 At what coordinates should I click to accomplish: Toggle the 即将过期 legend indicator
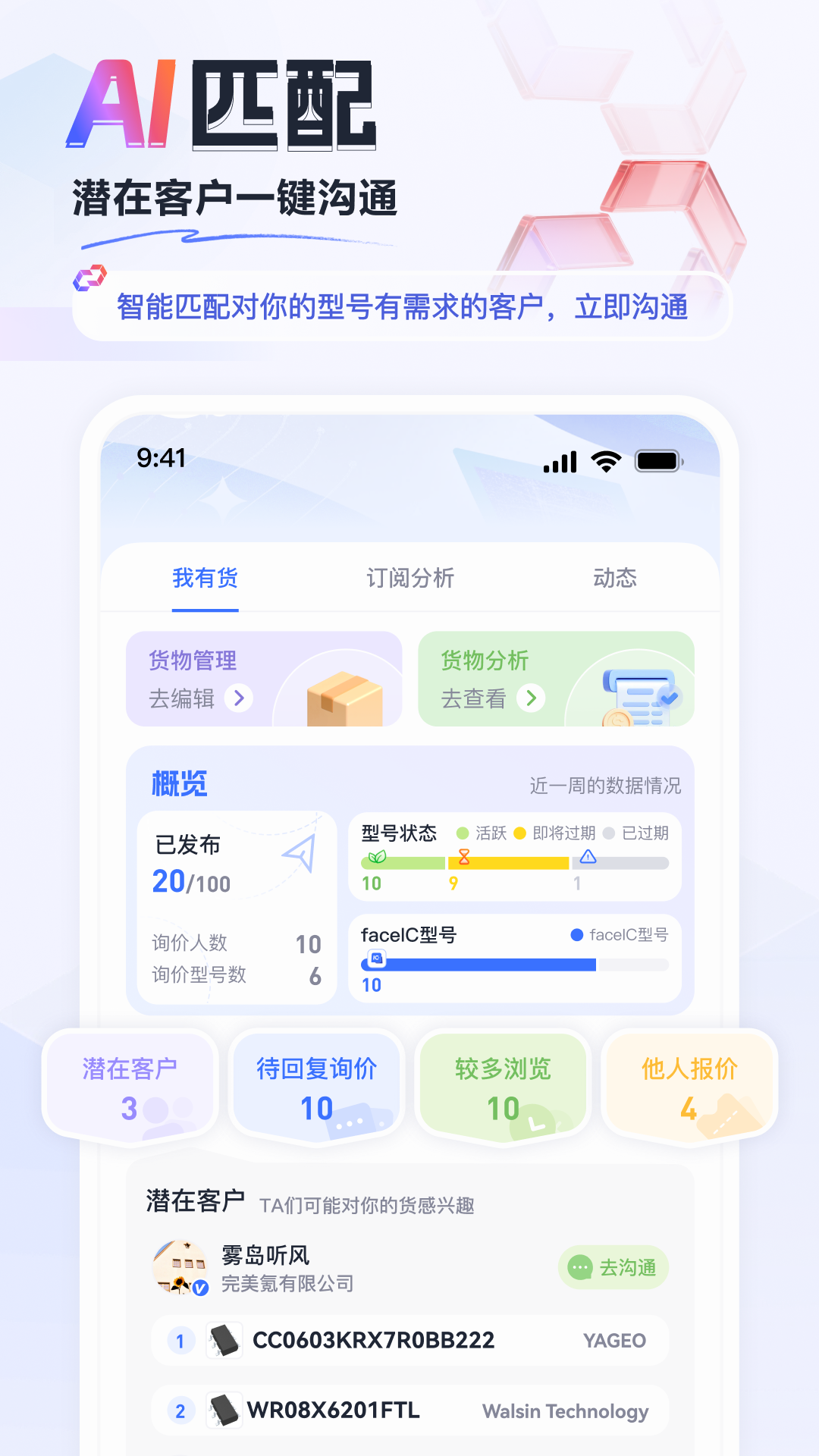tap(519, 832)
